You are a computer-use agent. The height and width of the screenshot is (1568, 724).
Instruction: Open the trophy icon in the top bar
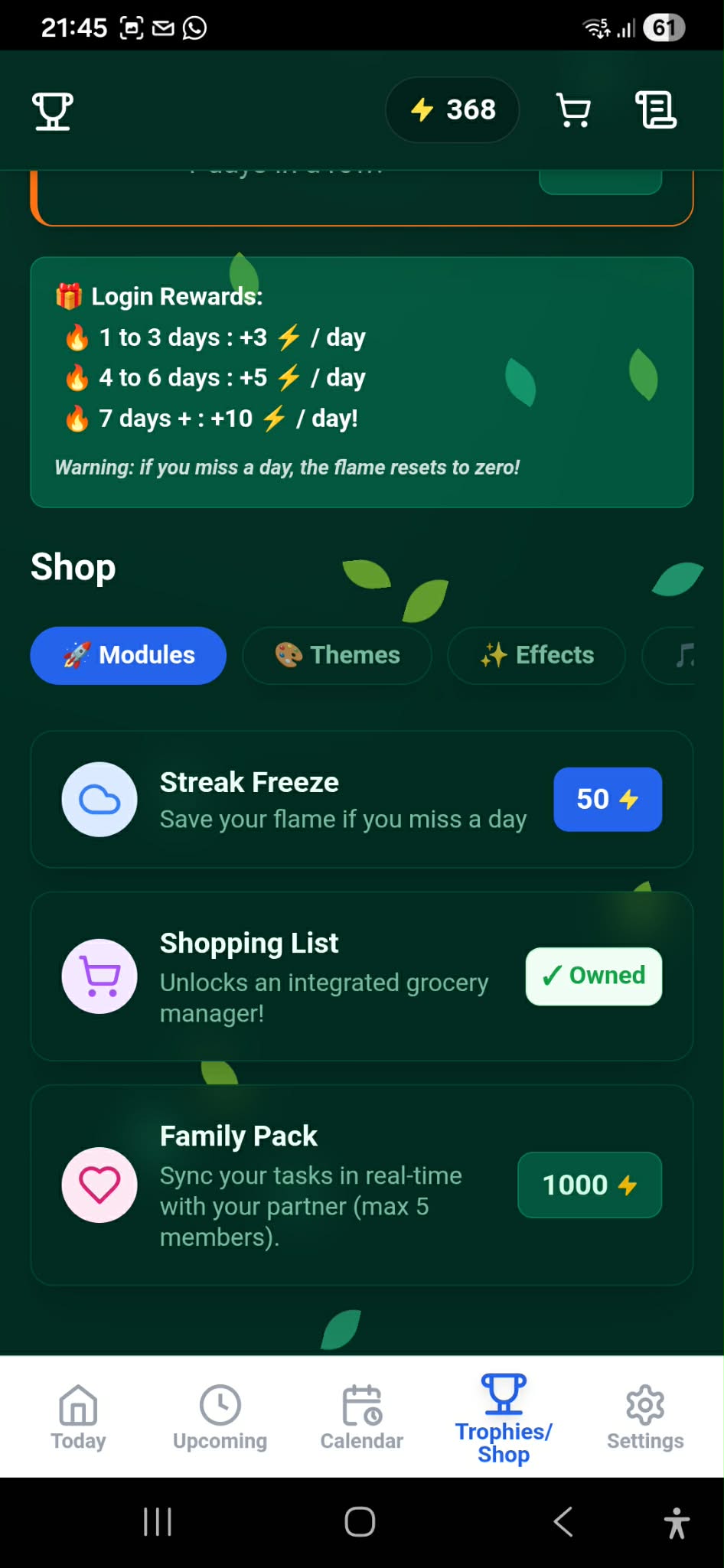[53, 111]
